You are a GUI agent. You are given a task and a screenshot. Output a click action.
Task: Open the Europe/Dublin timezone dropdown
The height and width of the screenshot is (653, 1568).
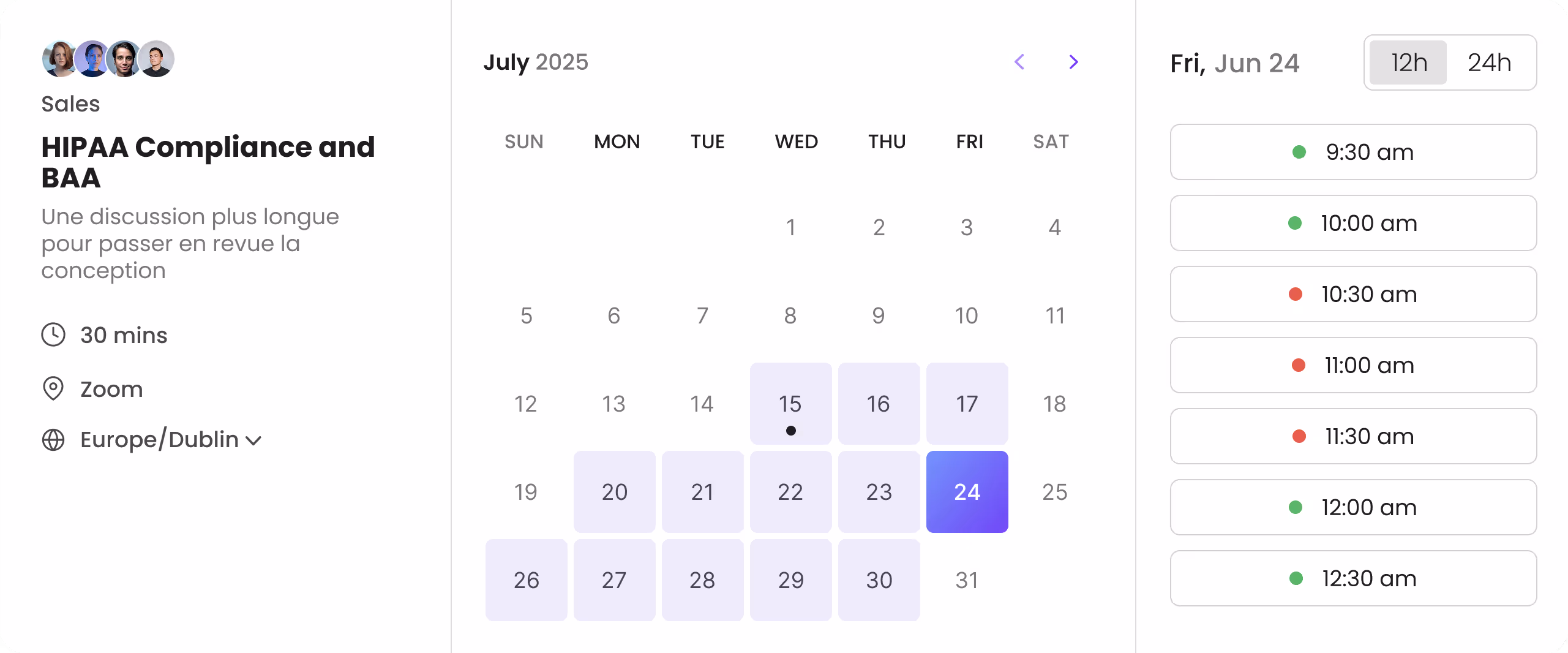(x=171, y=440)
